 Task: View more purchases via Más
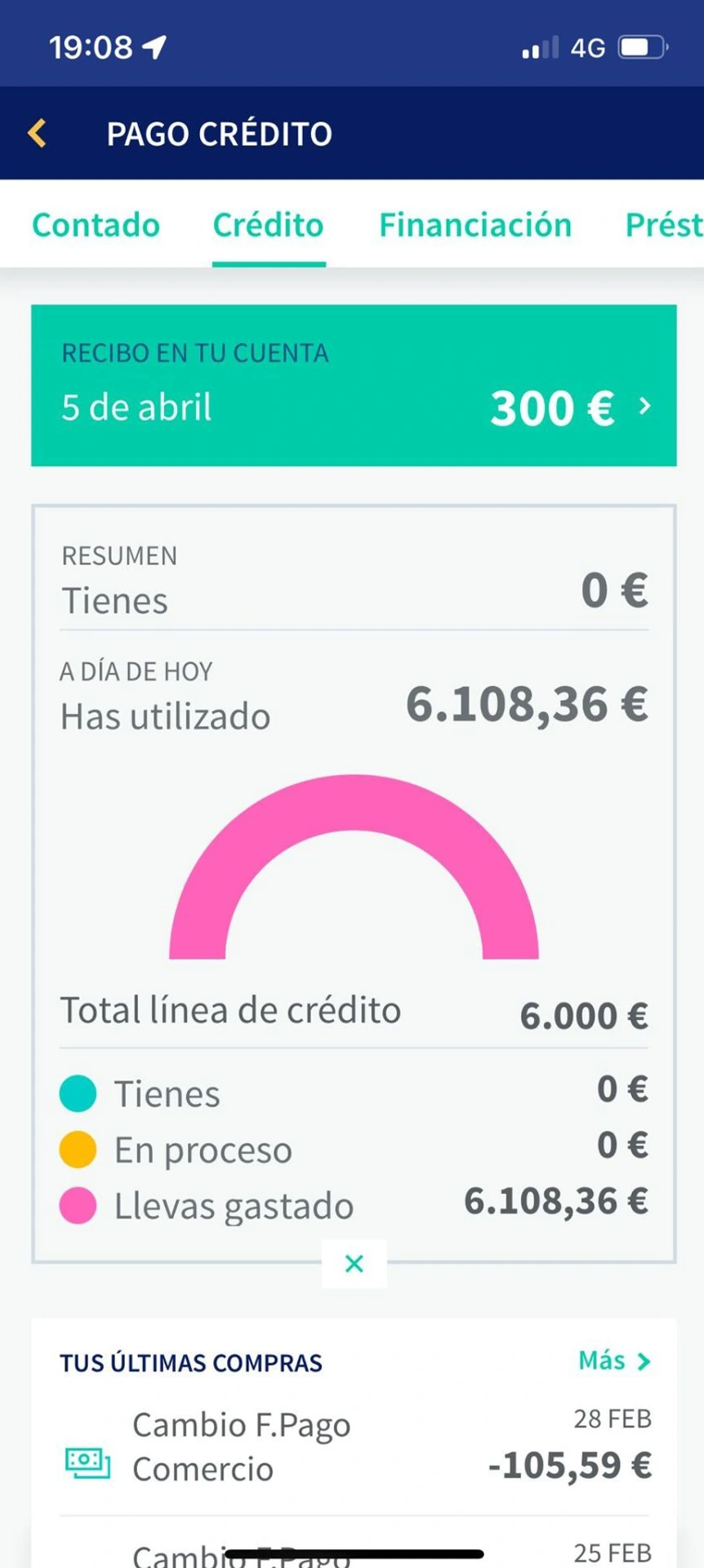coord(614,1361)
